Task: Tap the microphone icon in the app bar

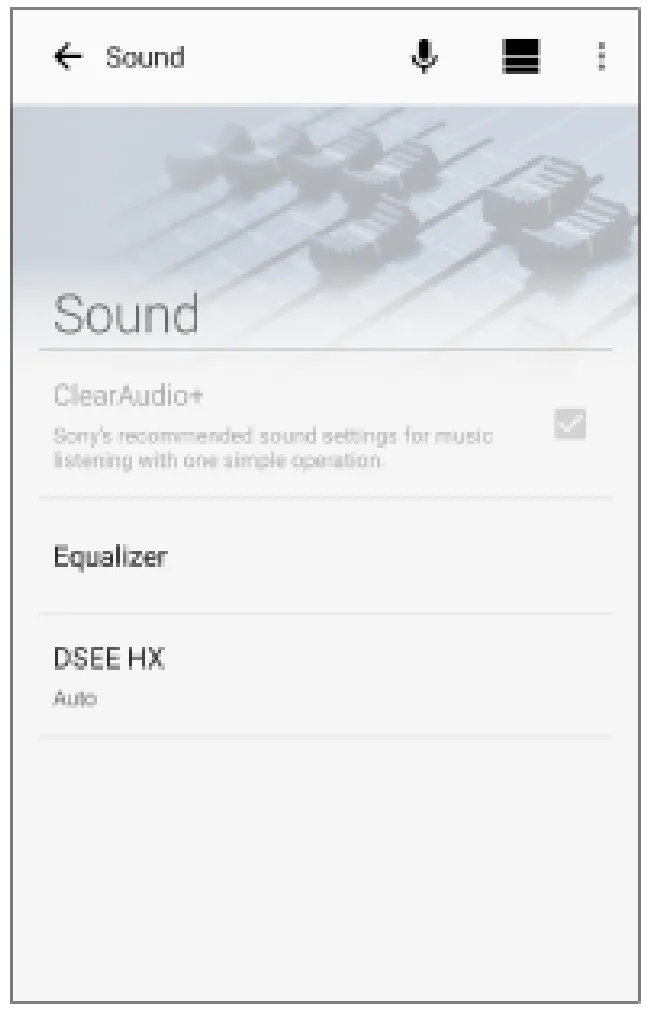Action: 425,58
